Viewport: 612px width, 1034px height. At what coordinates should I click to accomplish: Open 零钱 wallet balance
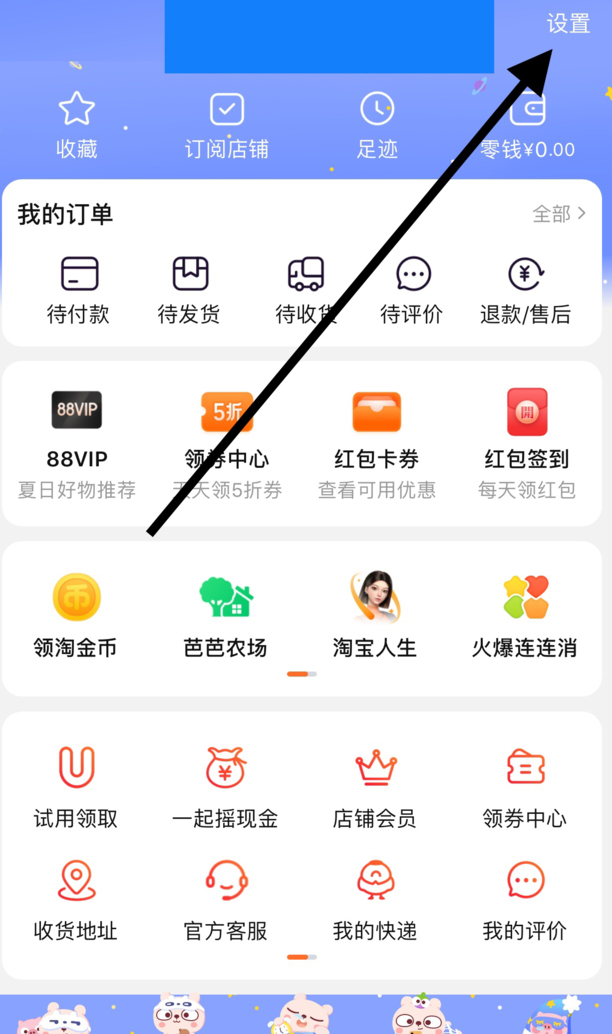[528, 128]
